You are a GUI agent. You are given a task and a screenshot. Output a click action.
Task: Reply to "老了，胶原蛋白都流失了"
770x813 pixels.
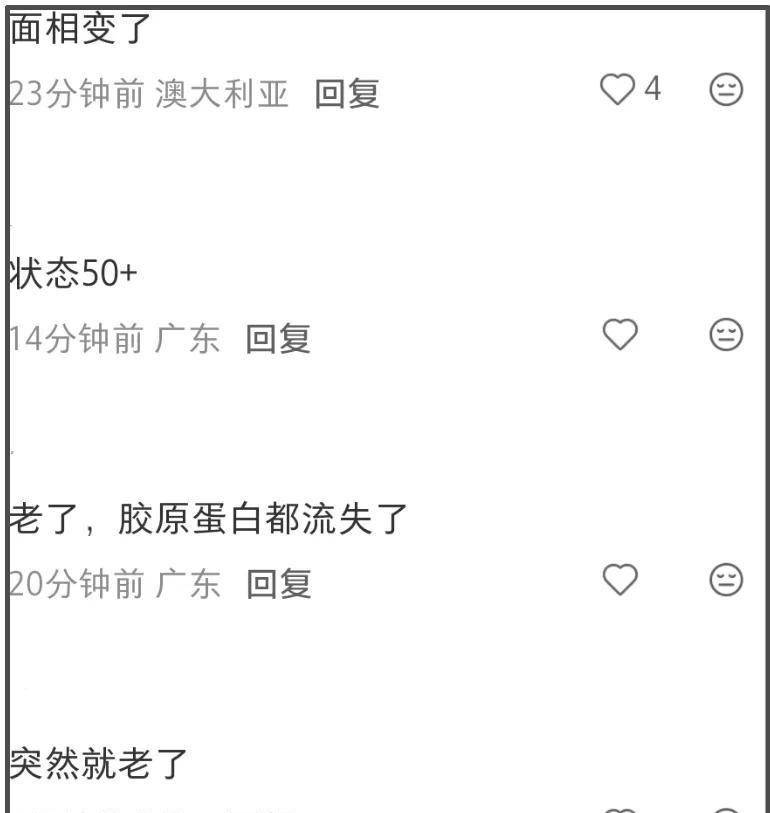point(278,584)
